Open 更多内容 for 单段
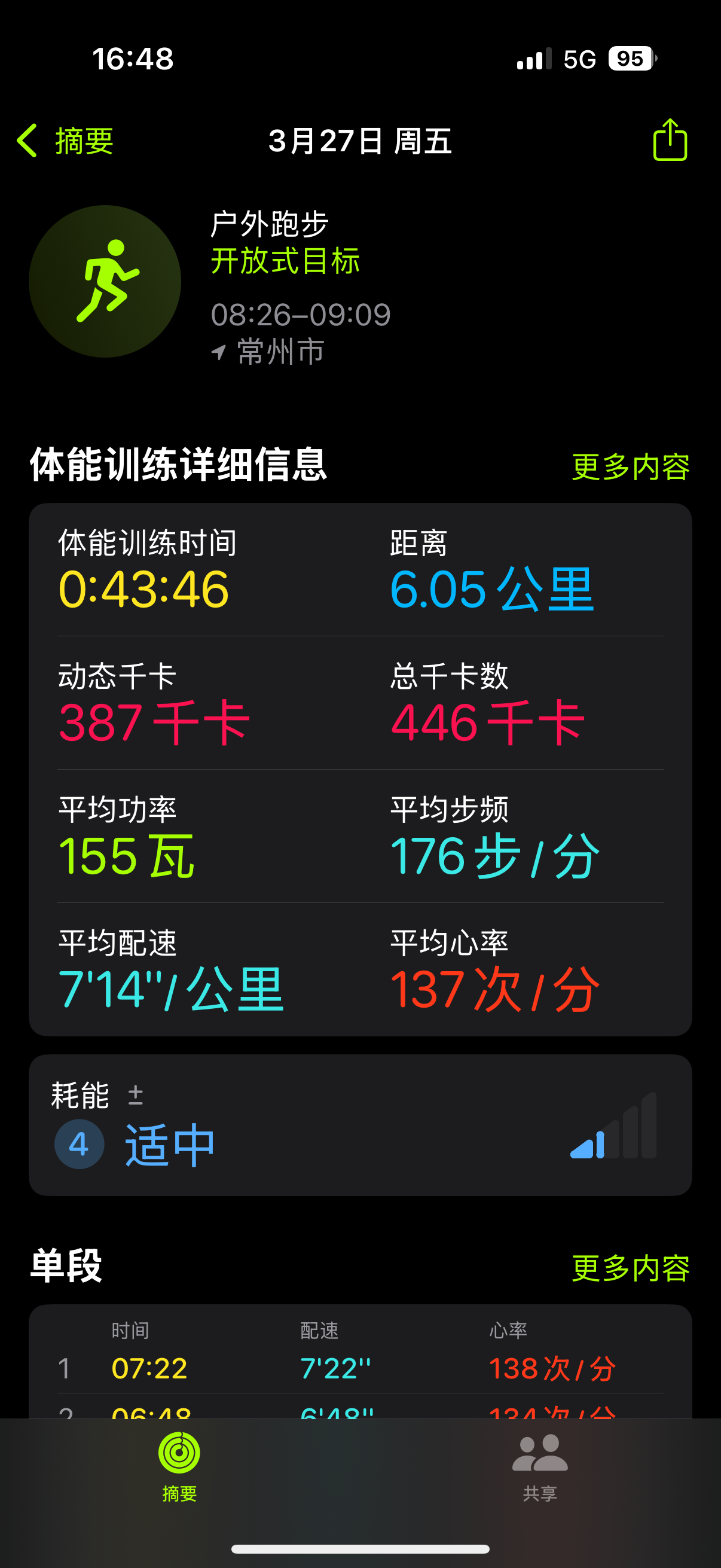 [x=630, y=1268]
